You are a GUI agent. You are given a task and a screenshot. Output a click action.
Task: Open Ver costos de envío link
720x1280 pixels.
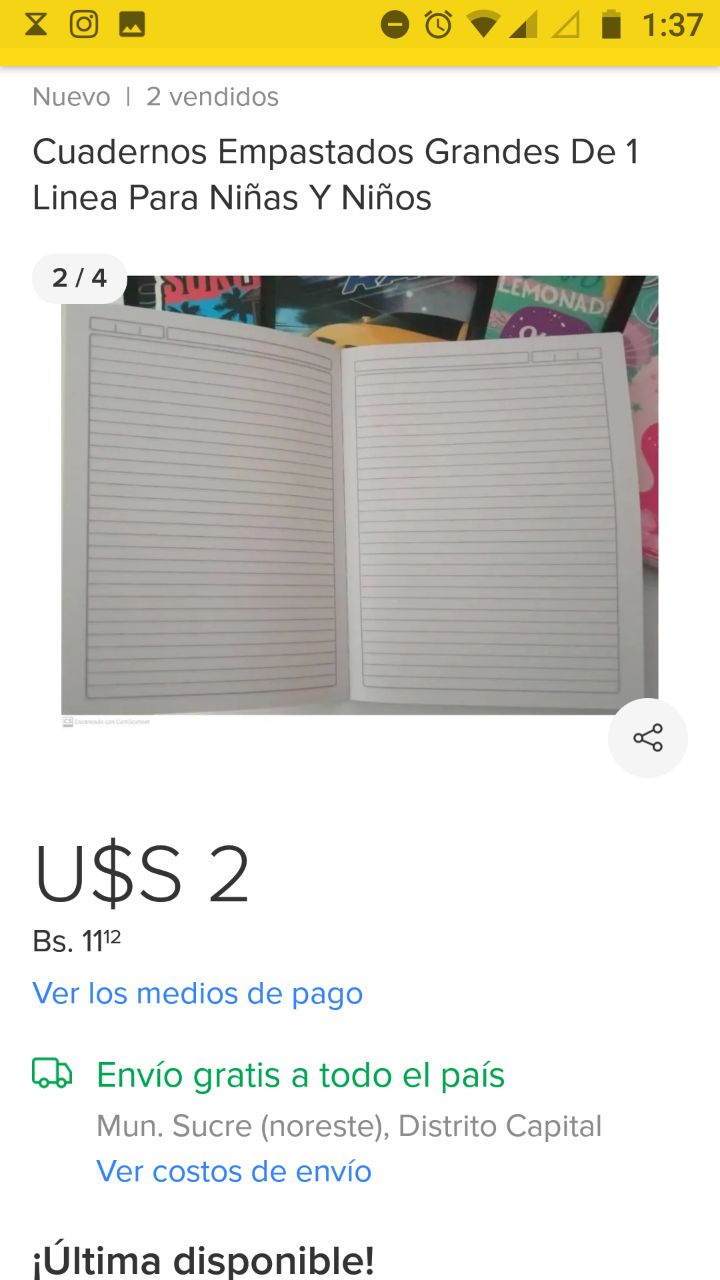click(234, 1171)
